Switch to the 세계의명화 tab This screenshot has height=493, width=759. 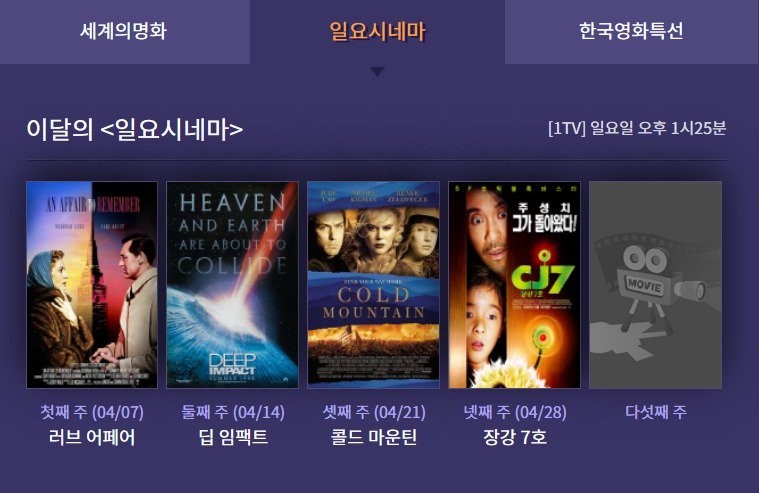pyautogui.click(x=123, y=31)
